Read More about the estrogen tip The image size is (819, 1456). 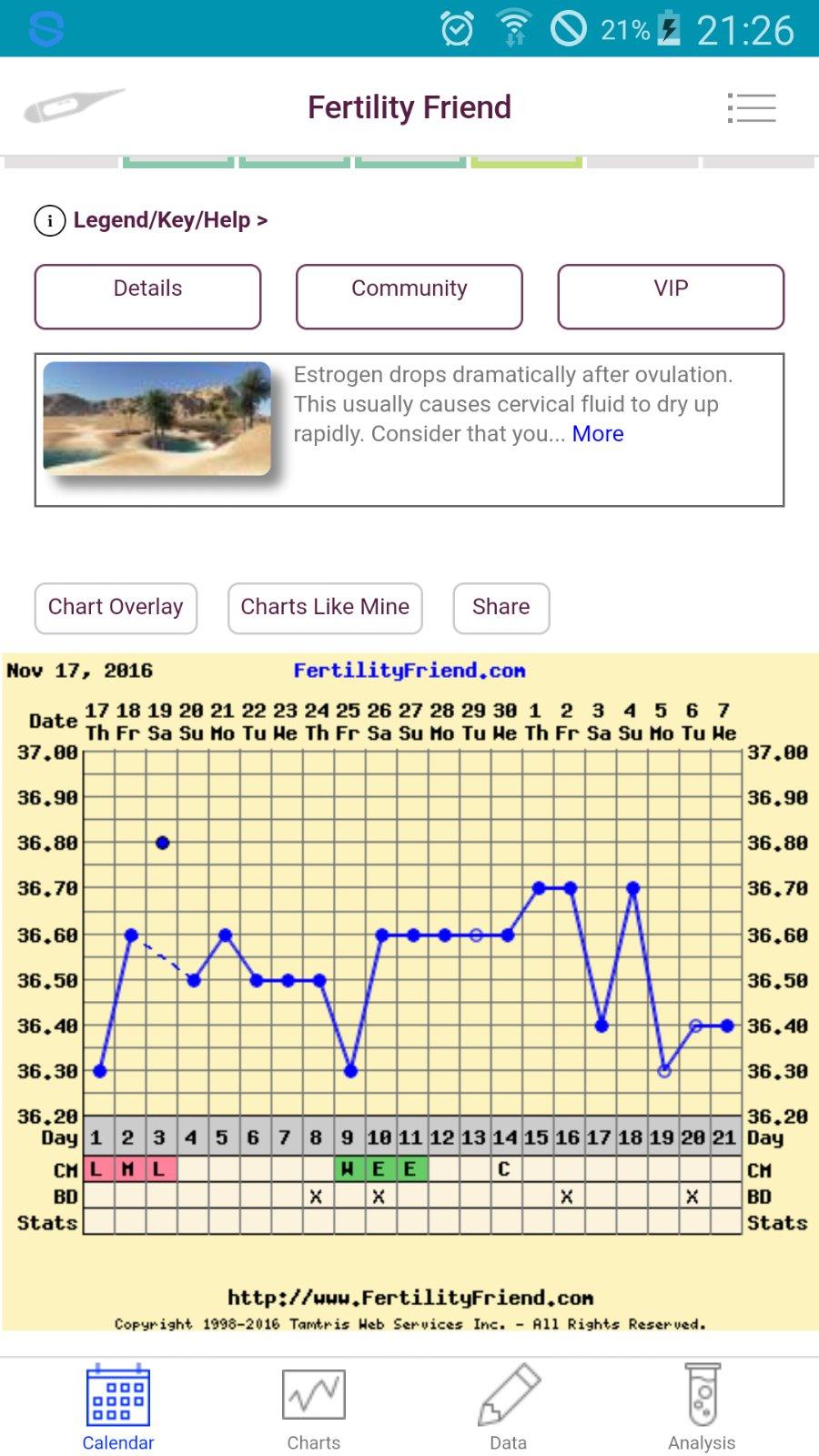point(598,434)
